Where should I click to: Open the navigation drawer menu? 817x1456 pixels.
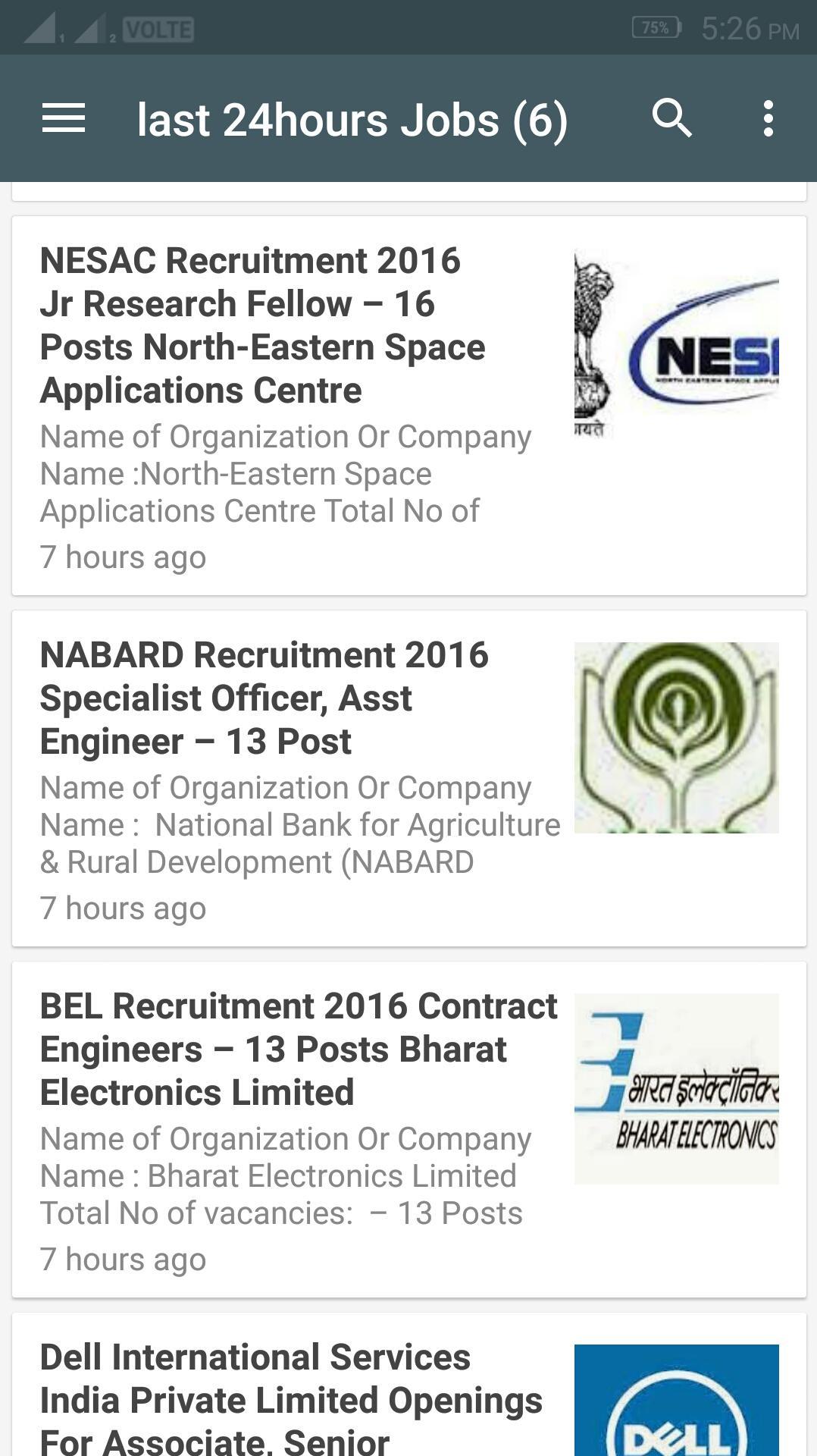(64, 119)
